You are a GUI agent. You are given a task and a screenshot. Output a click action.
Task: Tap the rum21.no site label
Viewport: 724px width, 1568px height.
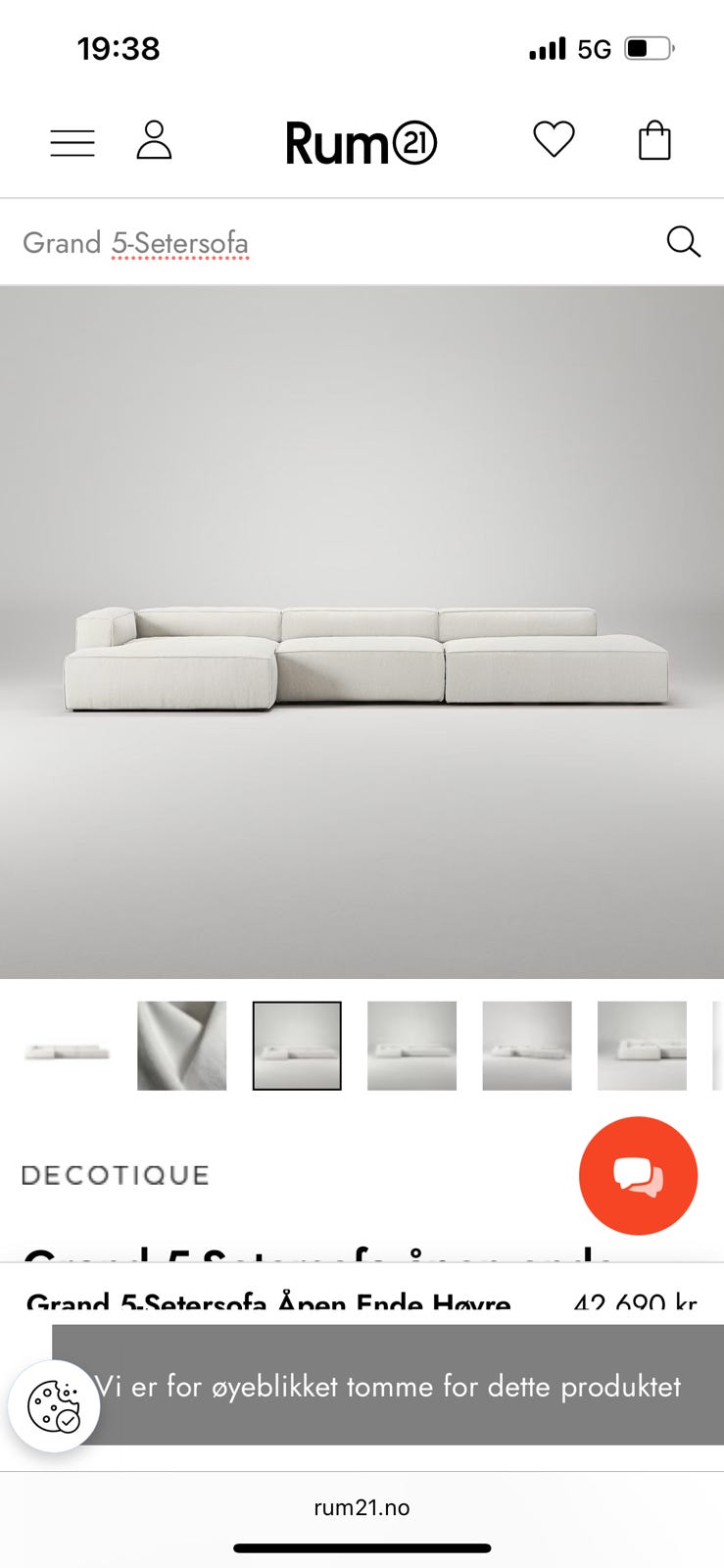(x=362, y=1507)
